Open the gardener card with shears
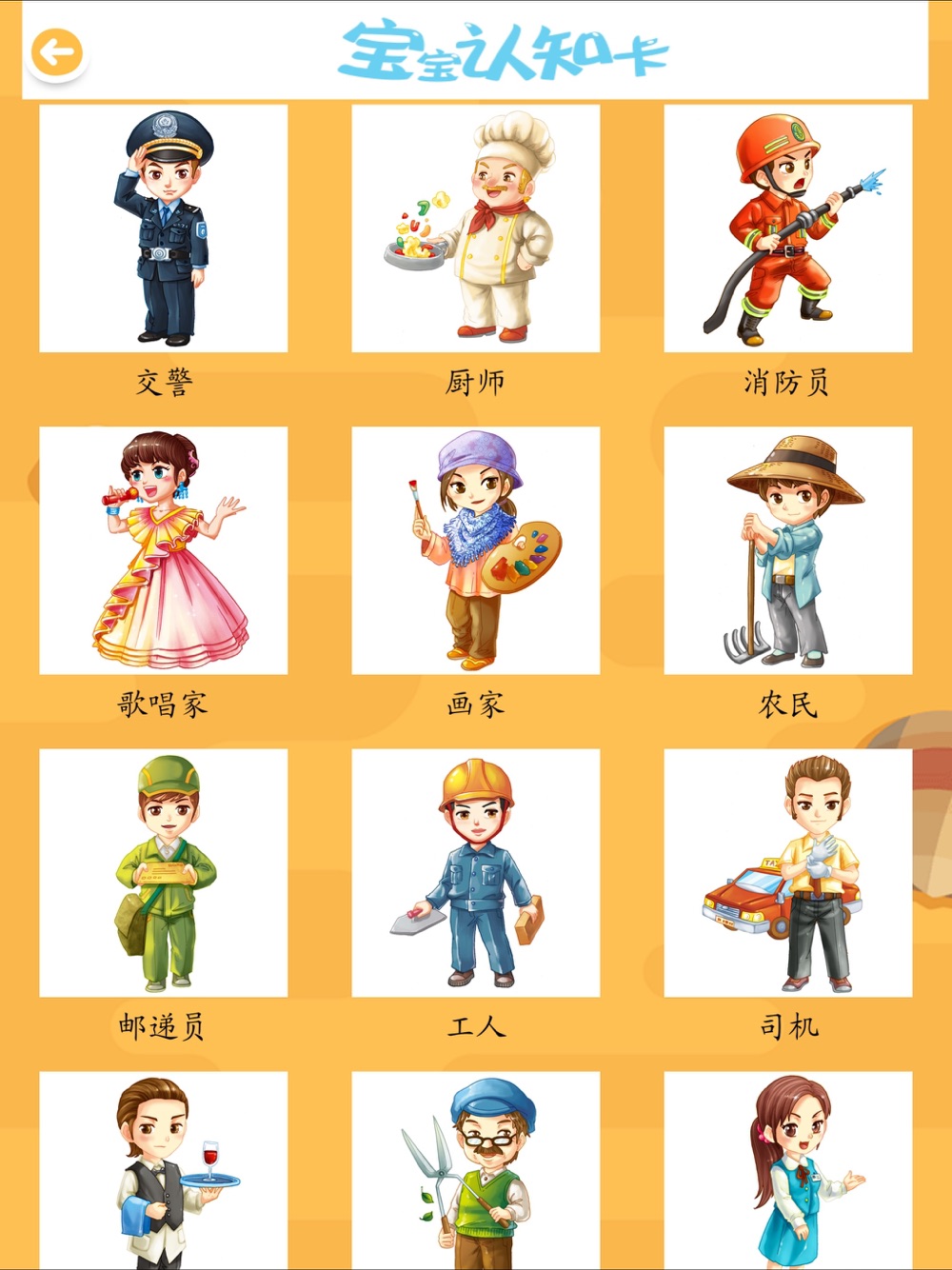The height and width of the screenshot is (1270, 952). click(x=476, y=1171)
